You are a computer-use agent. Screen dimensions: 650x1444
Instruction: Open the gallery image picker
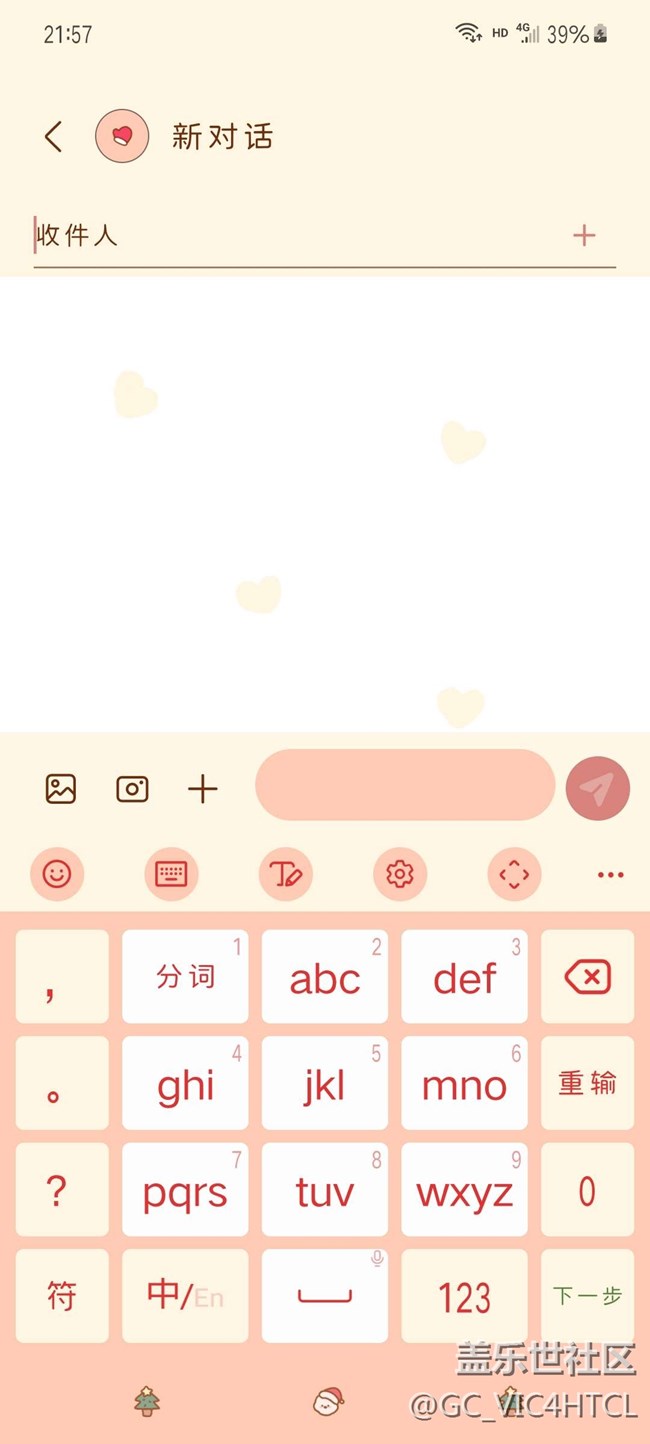(61, 789)
